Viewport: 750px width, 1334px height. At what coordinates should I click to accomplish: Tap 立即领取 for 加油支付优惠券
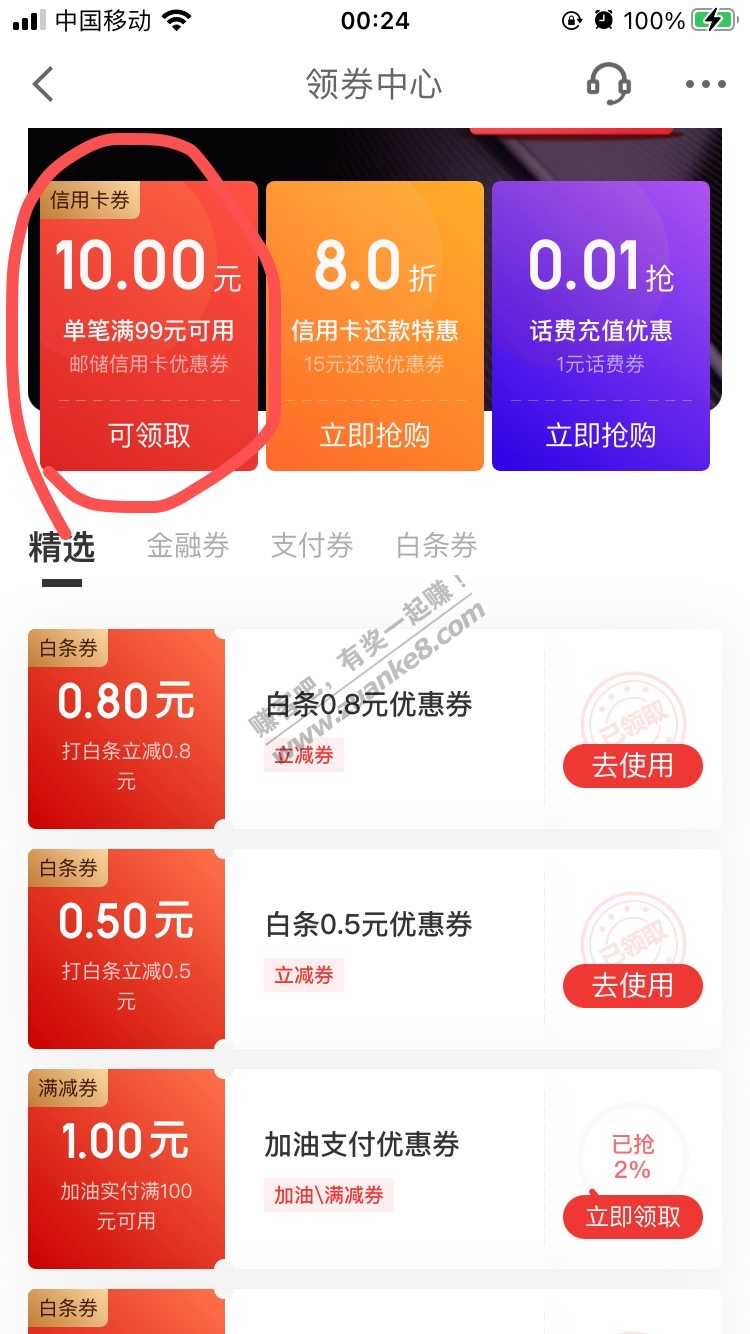(632, 1217)
